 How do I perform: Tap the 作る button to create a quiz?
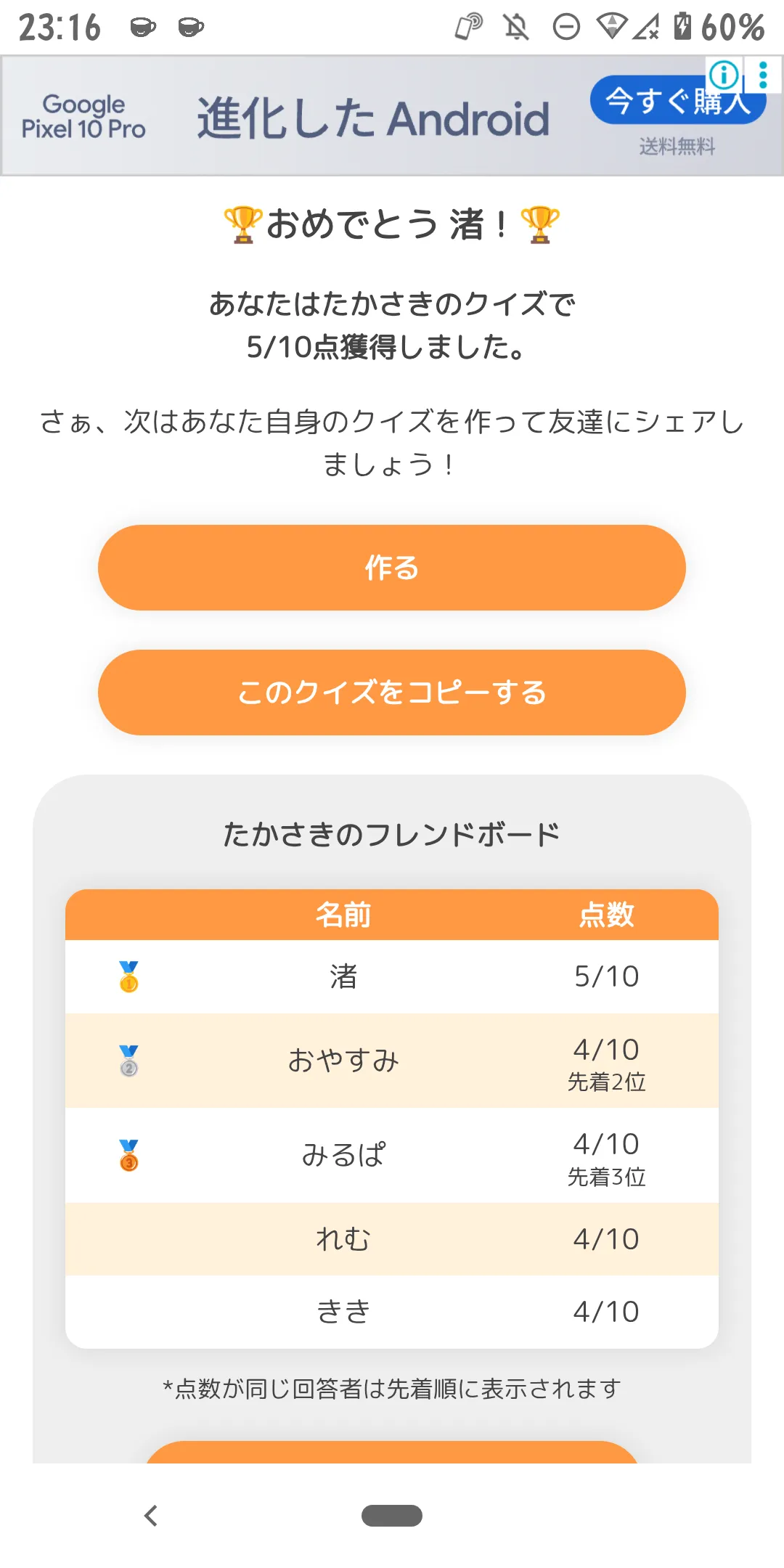[x=392, y=568]
